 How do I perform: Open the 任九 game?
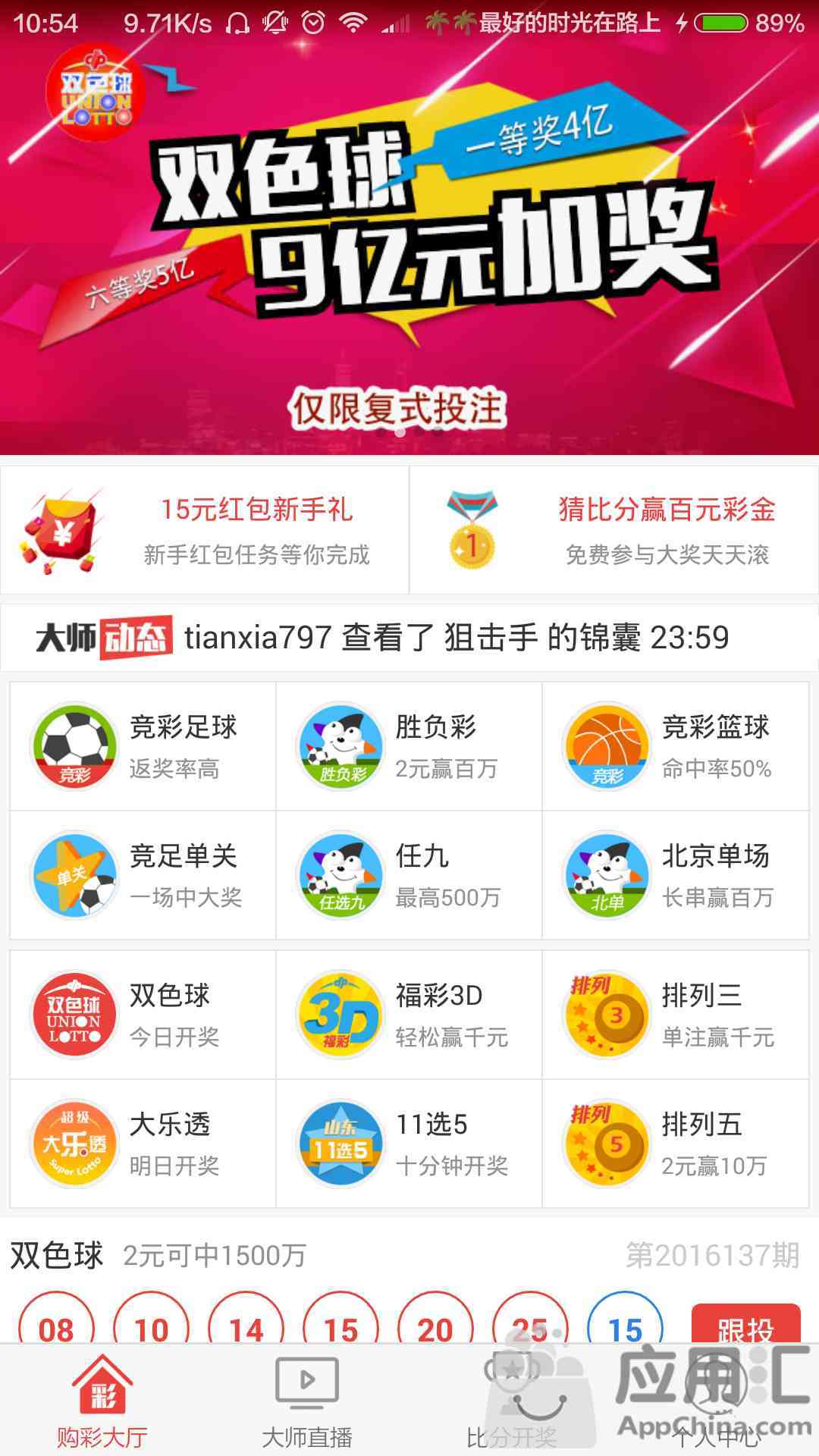tap(409, 875)
